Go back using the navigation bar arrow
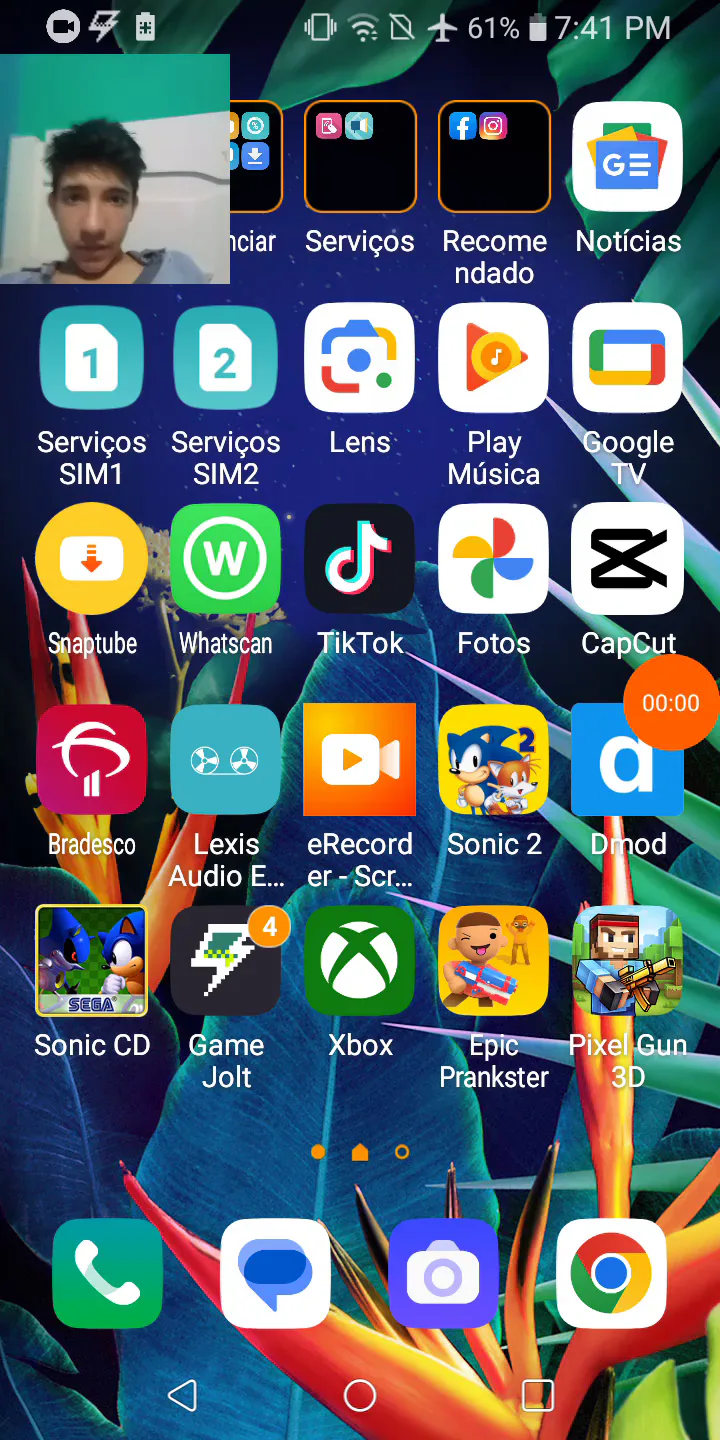This screenshot has width=720, height=1440. click(x=183, y=1395)
